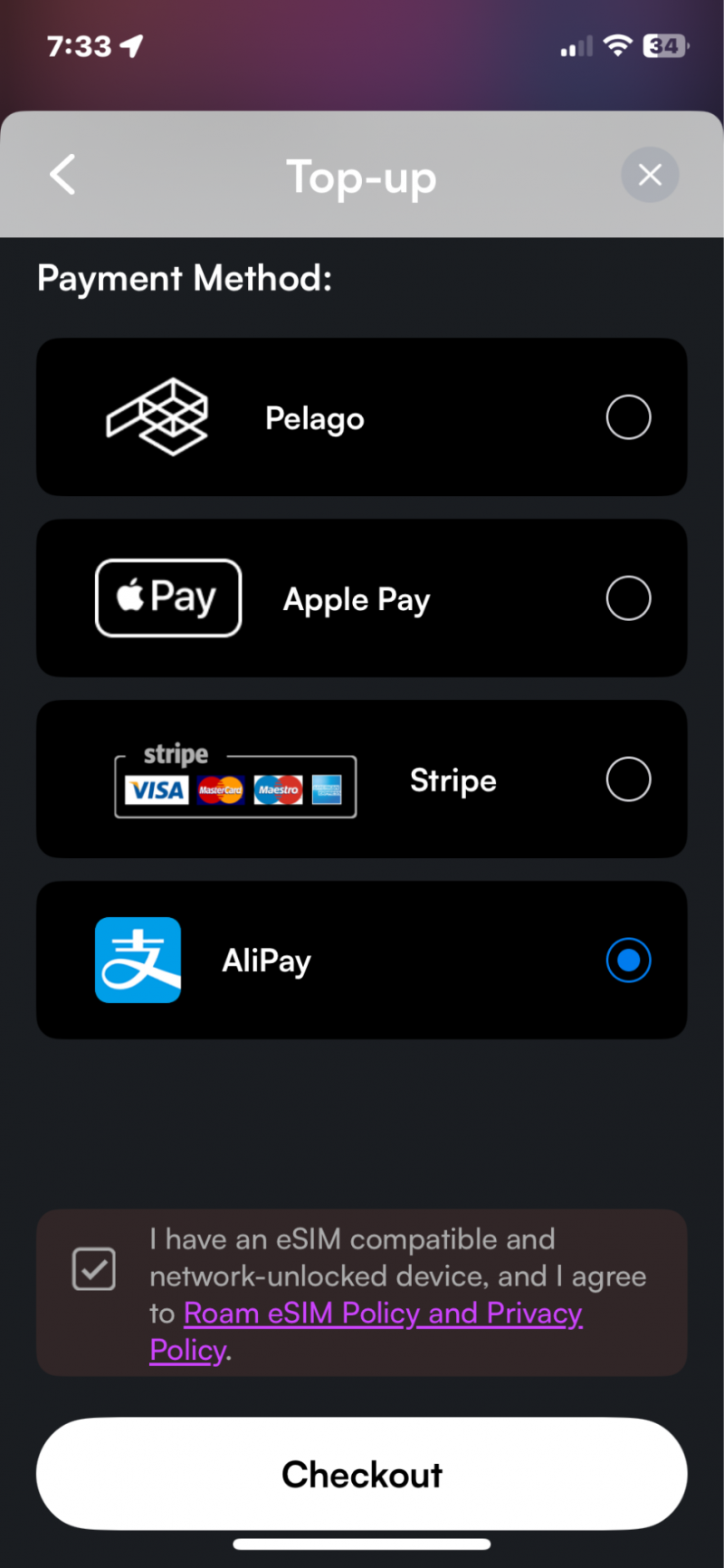Select the AliPay payment option

click(x=628, y=961)
